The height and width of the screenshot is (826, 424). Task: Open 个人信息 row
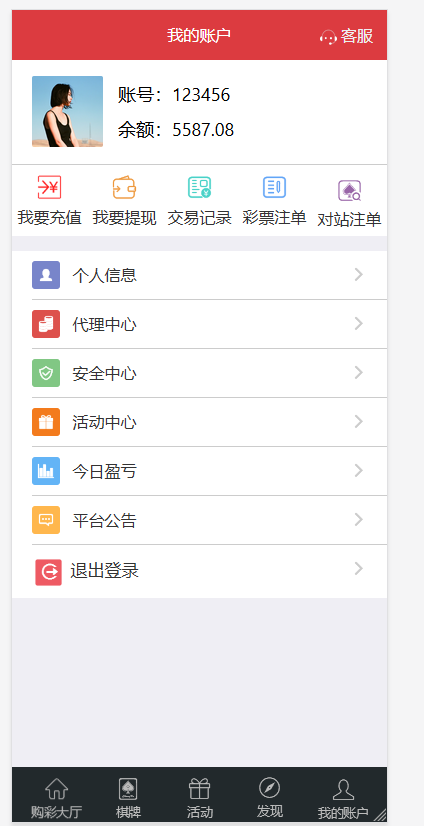[199, 275]
